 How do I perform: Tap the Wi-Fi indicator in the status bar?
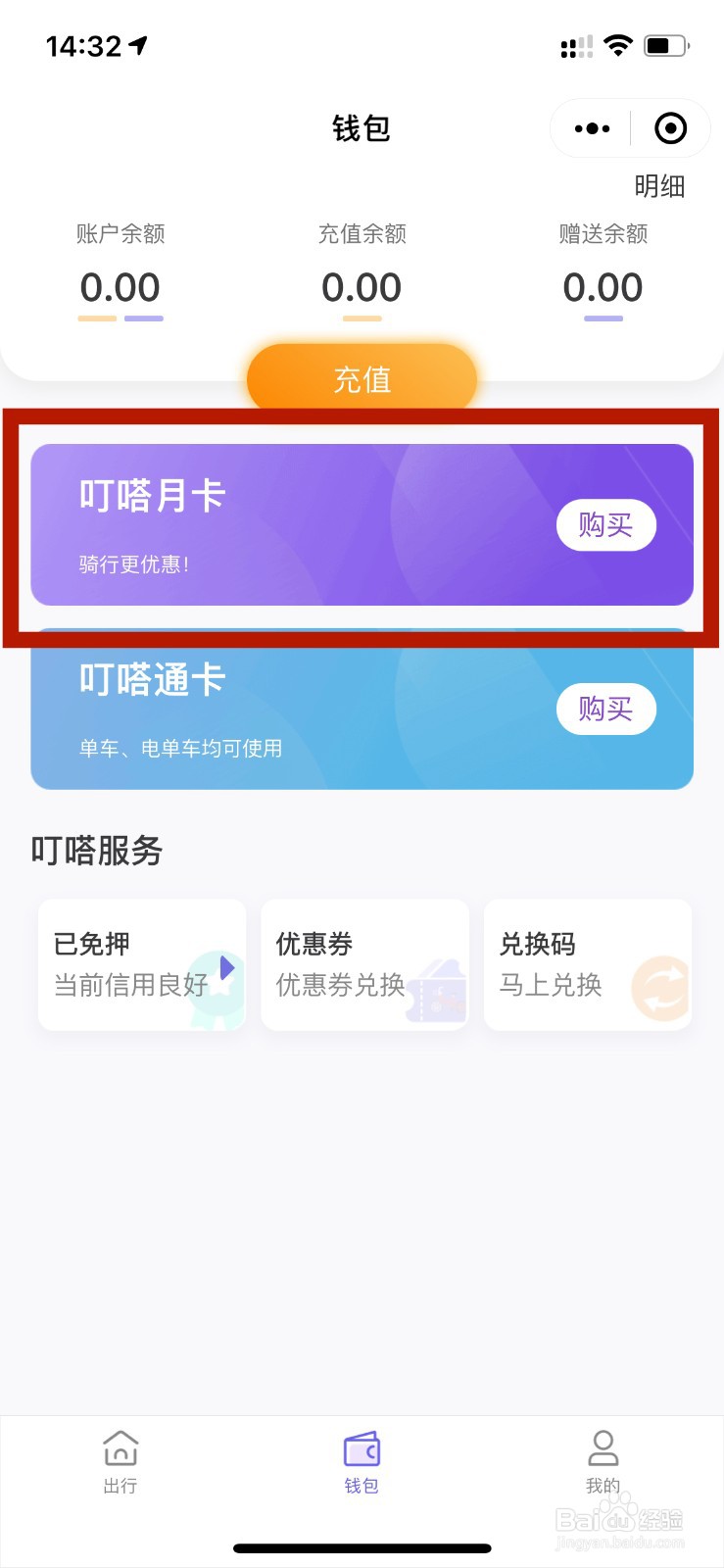click(619, 43)
